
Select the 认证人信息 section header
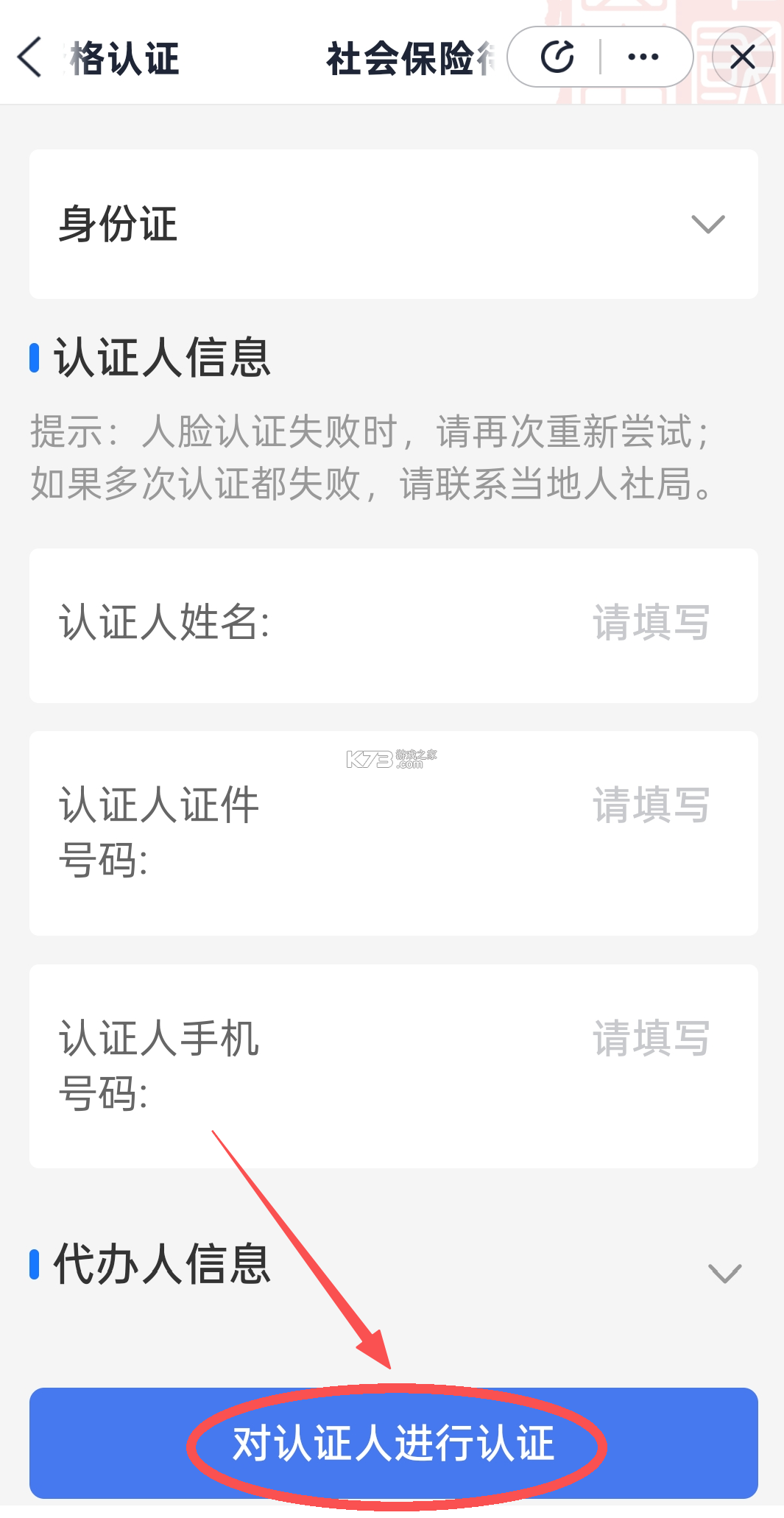(160, 359)
